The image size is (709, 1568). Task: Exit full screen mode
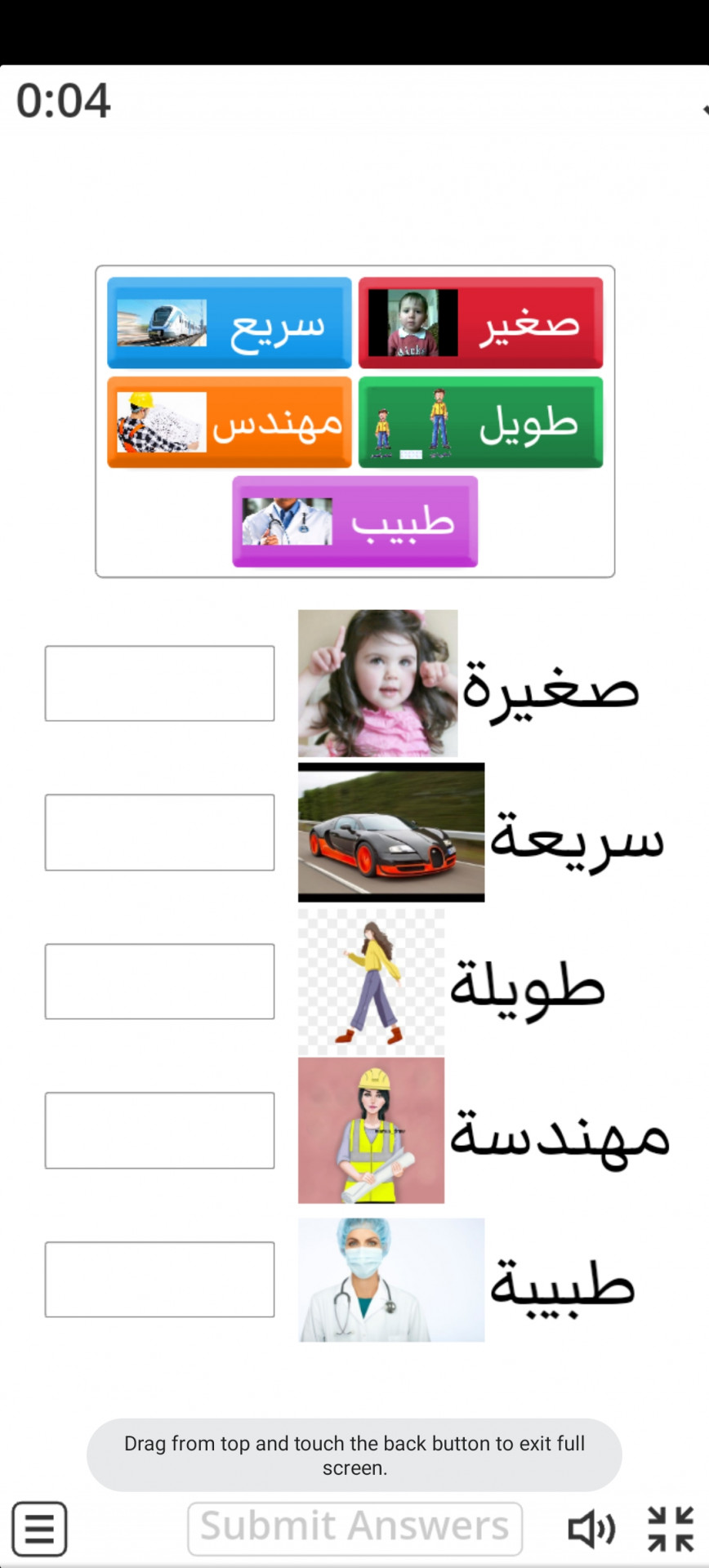(x=671, y=1528)
